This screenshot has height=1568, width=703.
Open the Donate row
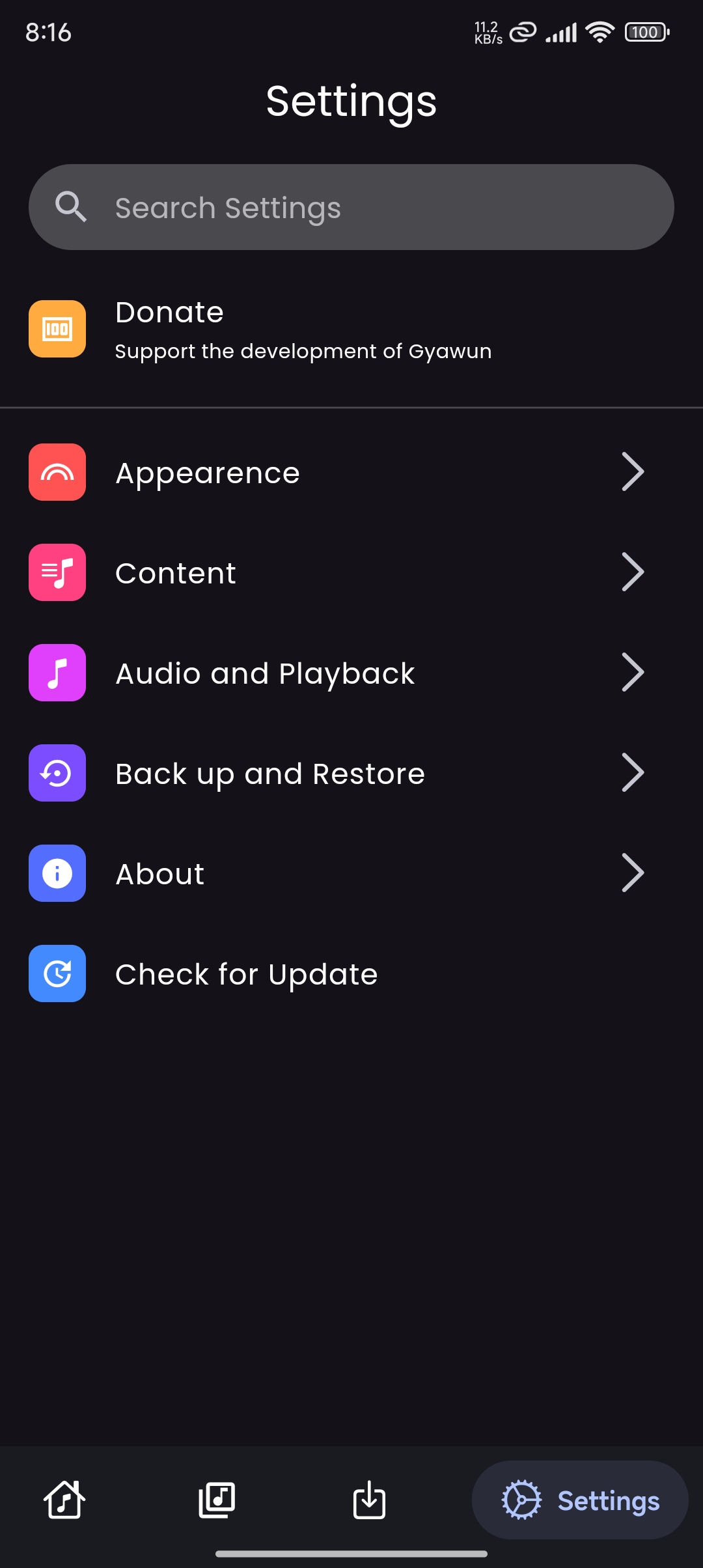tap(351, 329)
